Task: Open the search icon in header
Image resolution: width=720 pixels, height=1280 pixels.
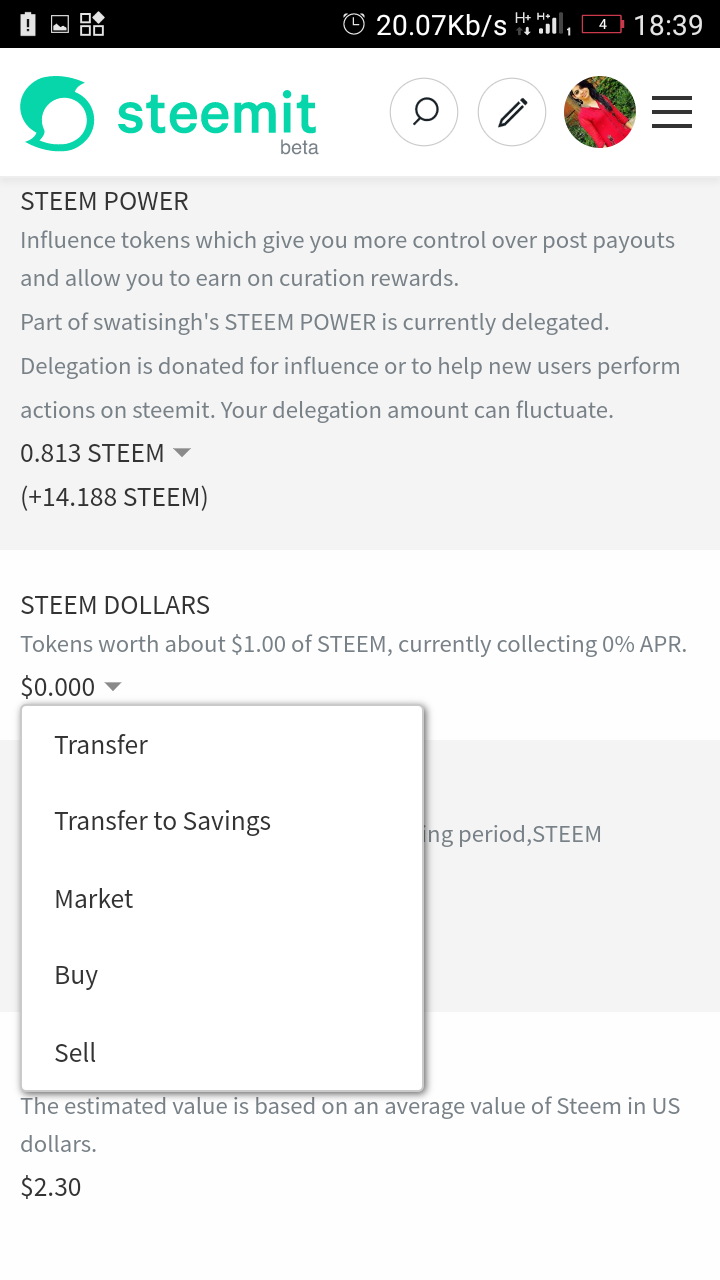Action: click(424, 112)
